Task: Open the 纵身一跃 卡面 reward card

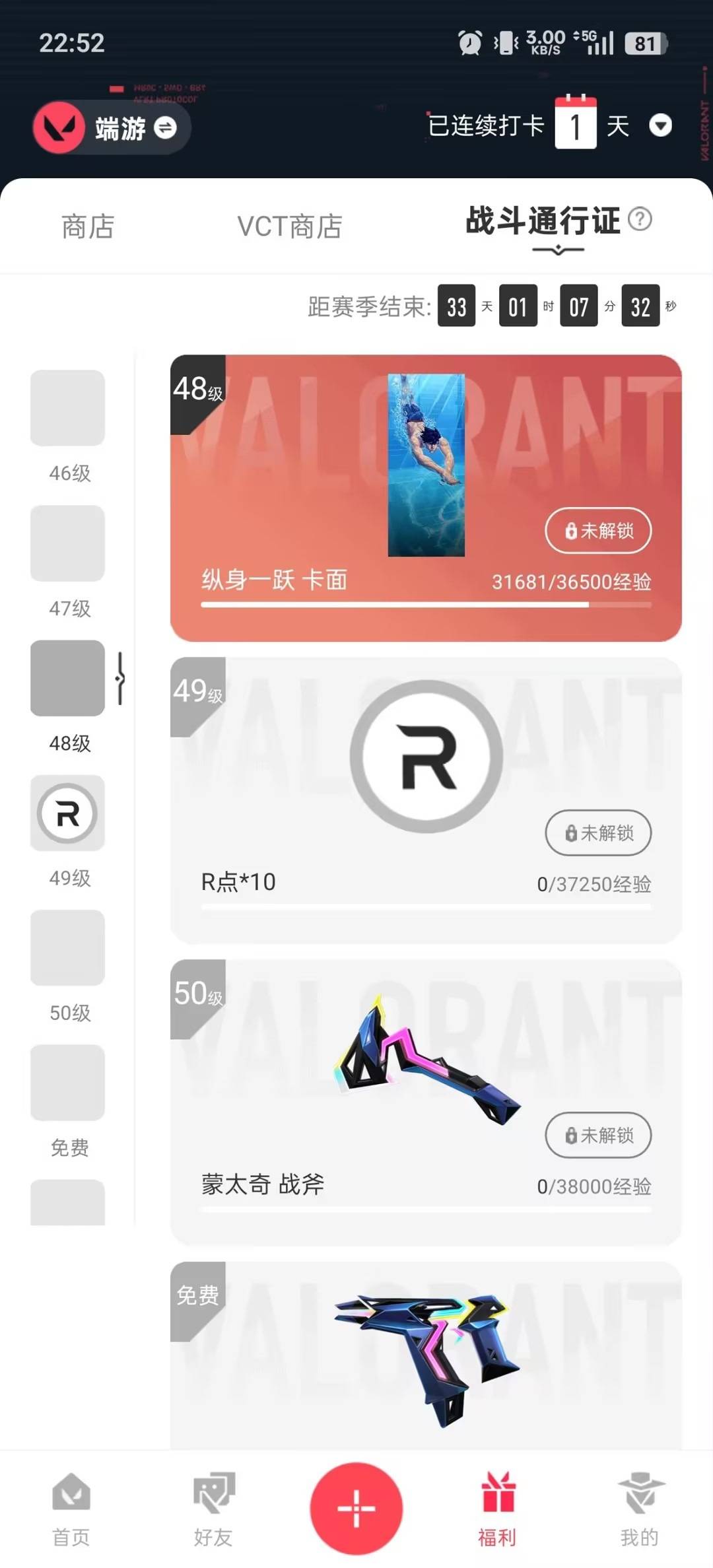Action: (x=424, y=495)
